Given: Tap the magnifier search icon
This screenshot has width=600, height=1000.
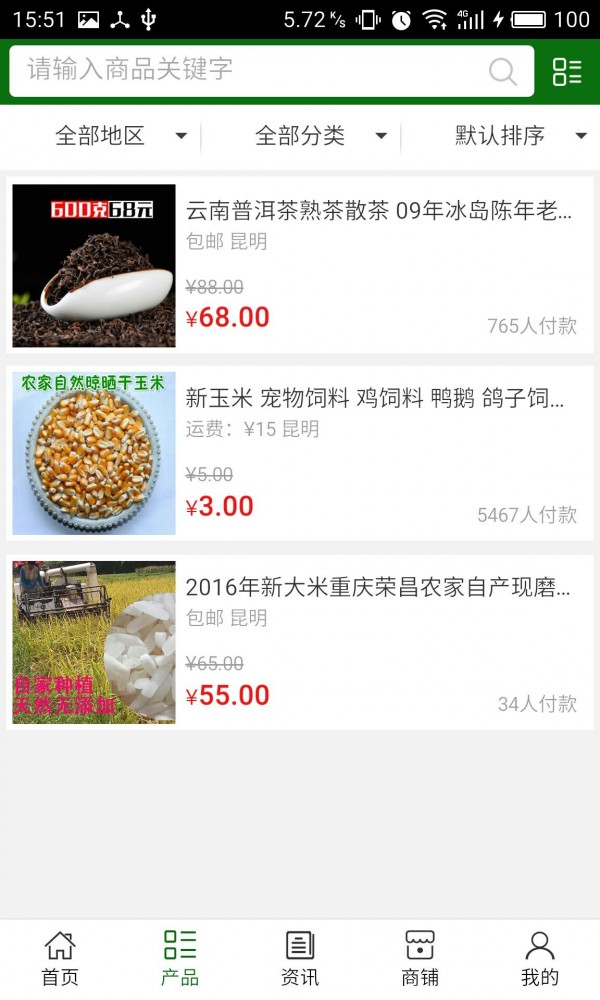Looking at the screenshot, I should point(503,71).
